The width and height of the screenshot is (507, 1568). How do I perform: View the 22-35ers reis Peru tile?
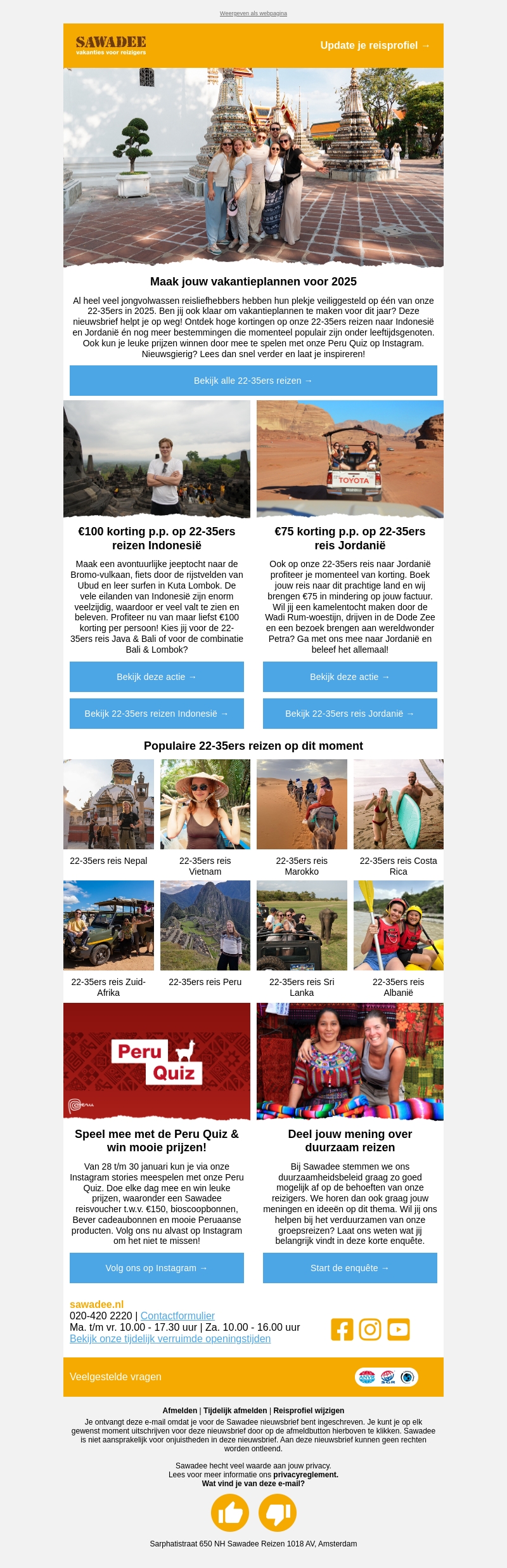point(205,925)
